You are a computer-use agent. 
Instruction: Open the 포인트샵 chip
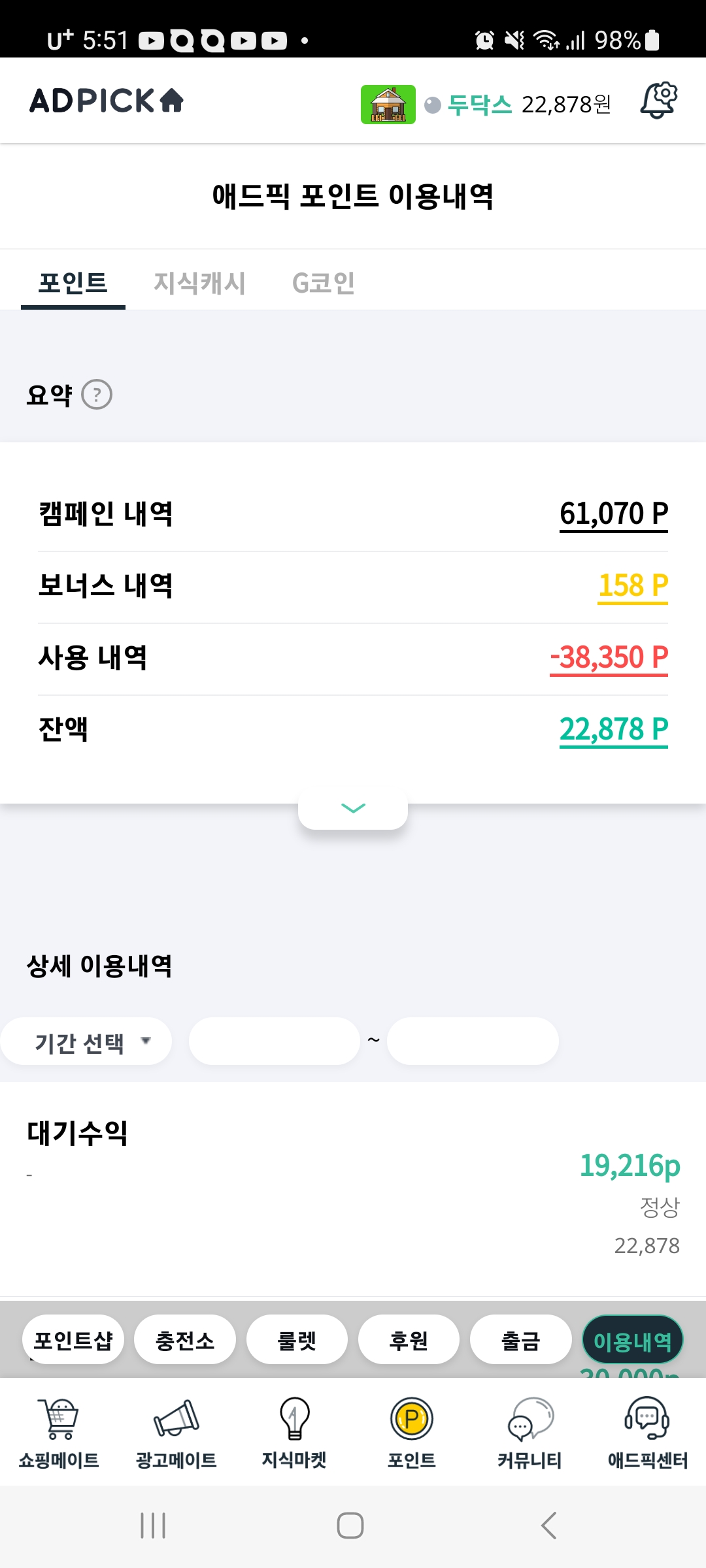[73, 1339]
